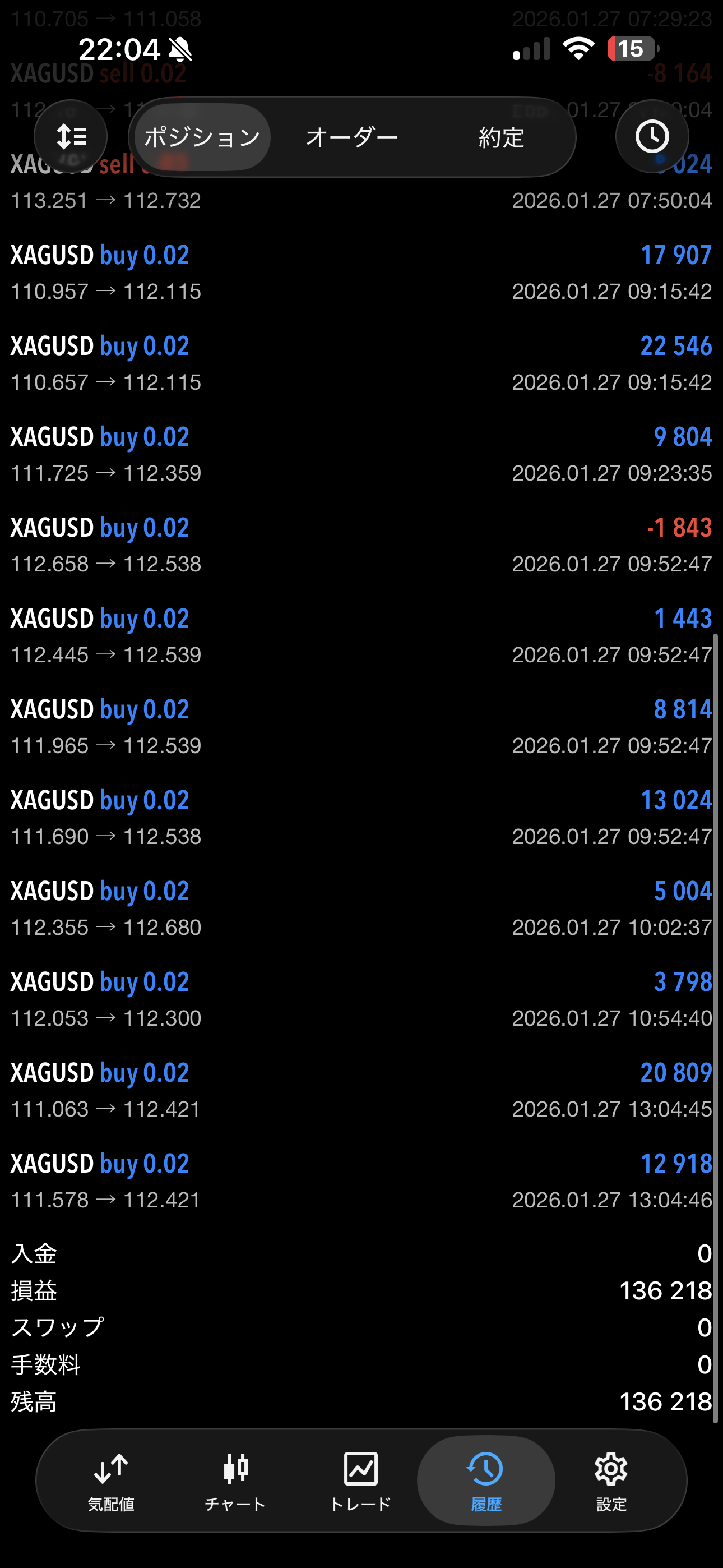Viewport: 723px width, 1568px height.
Task: Go to the 気配値 quotes tab
Action: coord(111,1481)
